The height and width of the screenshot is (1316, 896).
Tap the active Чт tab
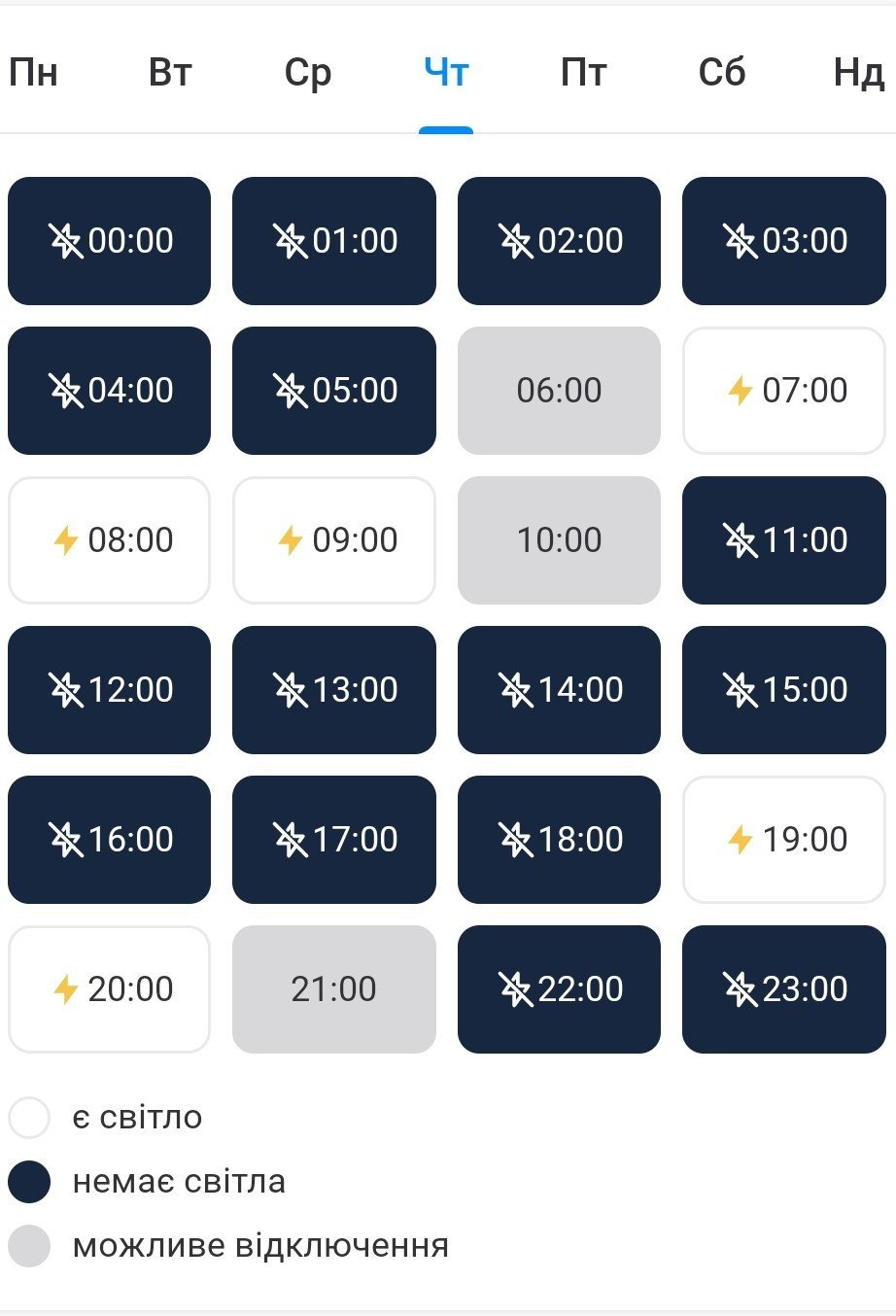(446, 73)
